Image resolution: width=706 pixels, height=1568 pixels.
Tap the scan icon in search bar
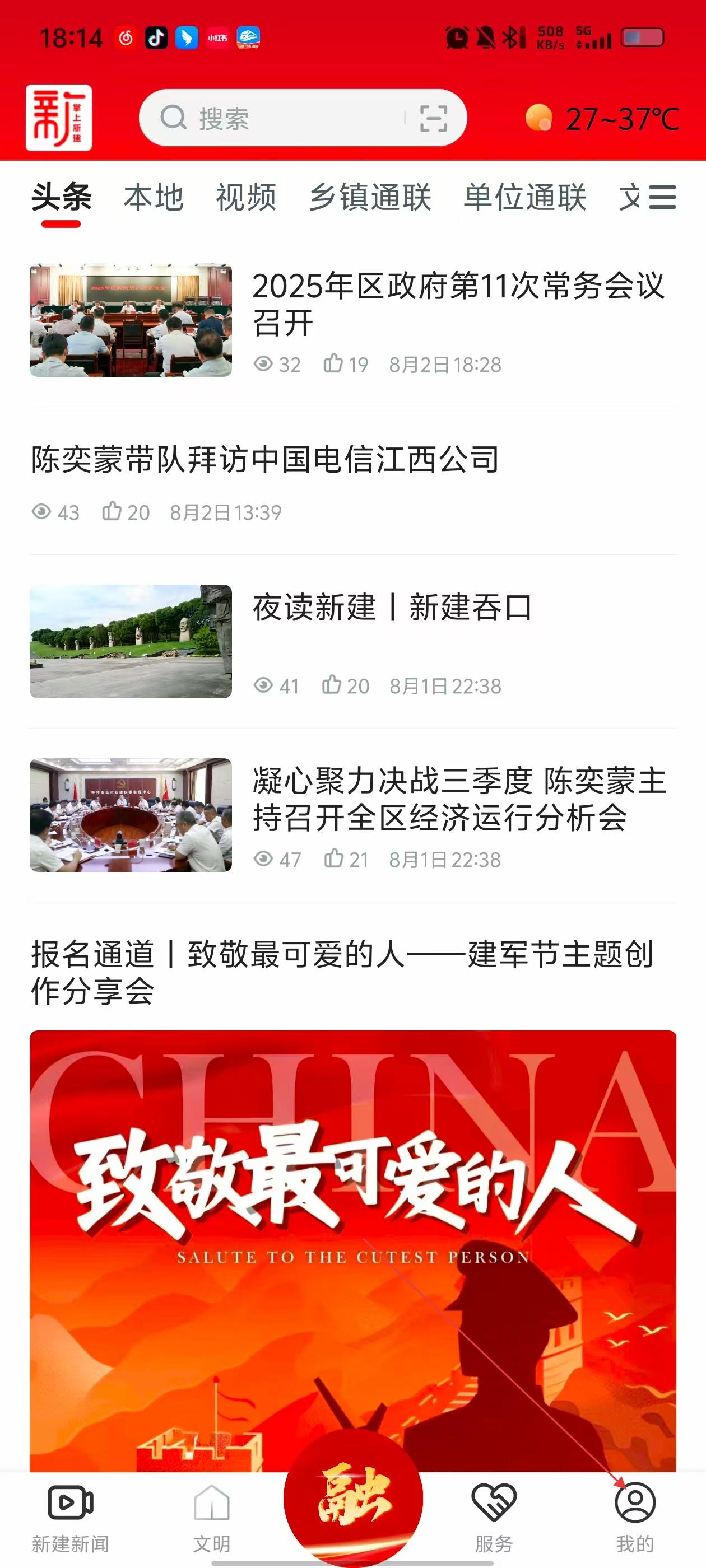click(x=434, y=118)
